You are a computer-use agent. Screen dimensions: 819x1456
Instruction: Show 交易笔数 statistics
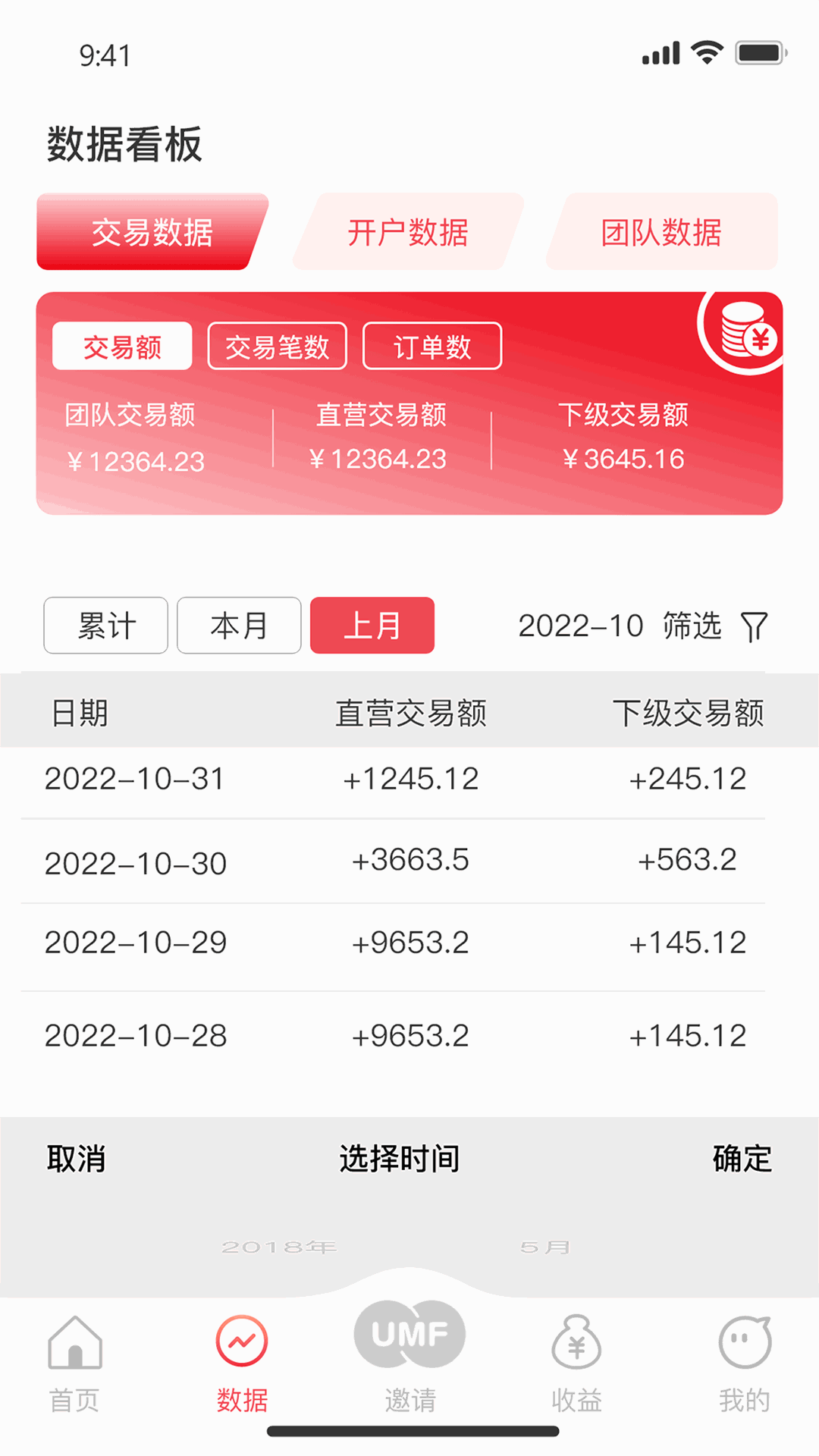278,347
